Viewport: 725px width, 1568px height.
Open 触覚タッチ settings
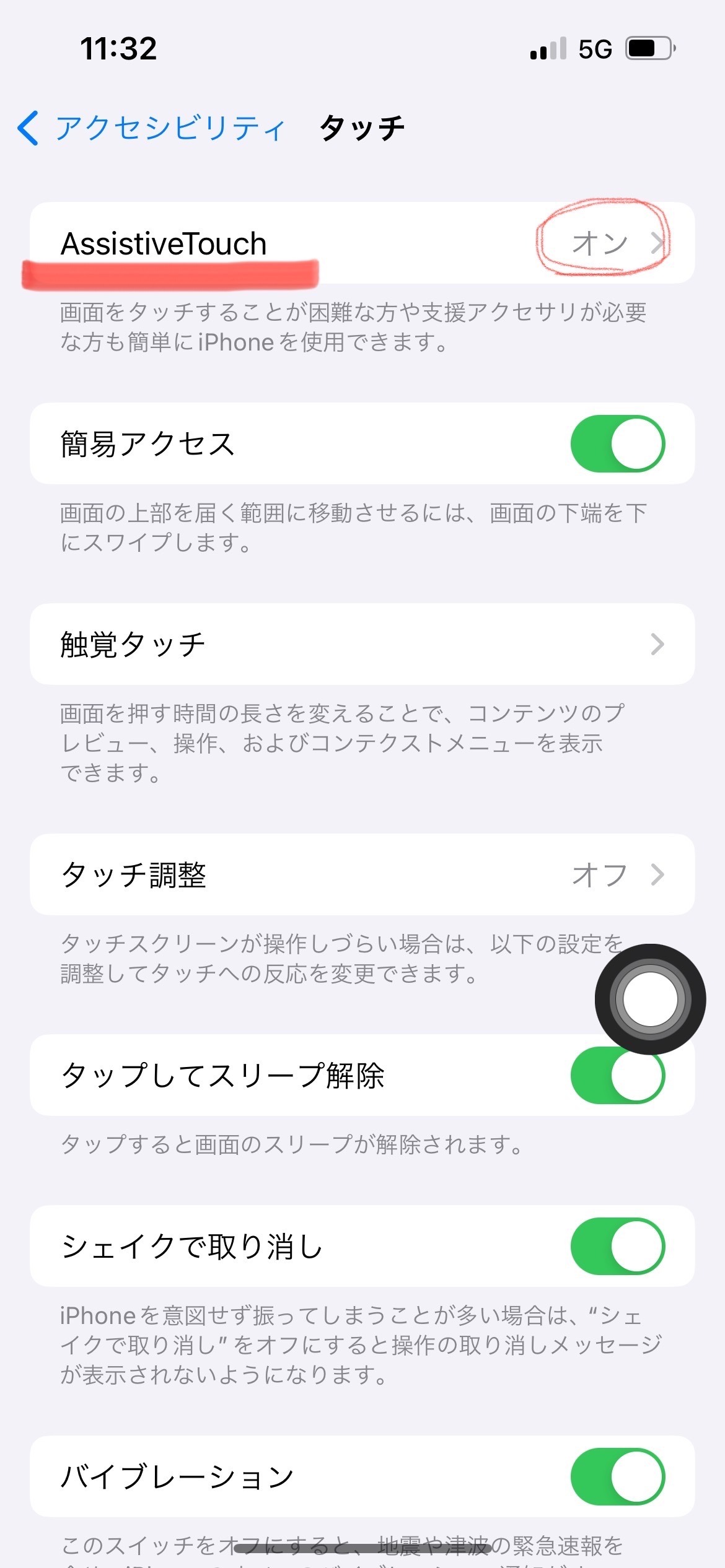coord(362,645)
